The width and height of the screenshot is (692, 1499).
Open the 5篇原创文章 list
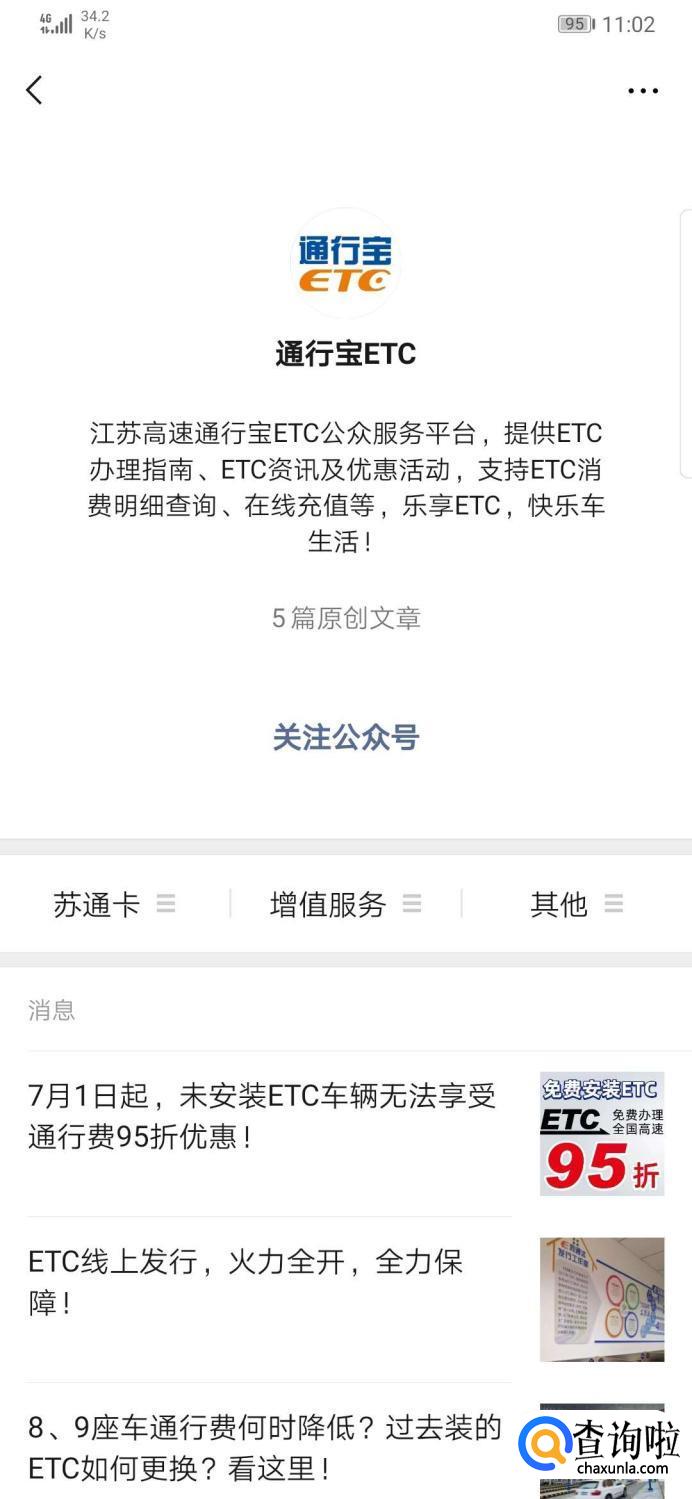click(x=346, y=618)
